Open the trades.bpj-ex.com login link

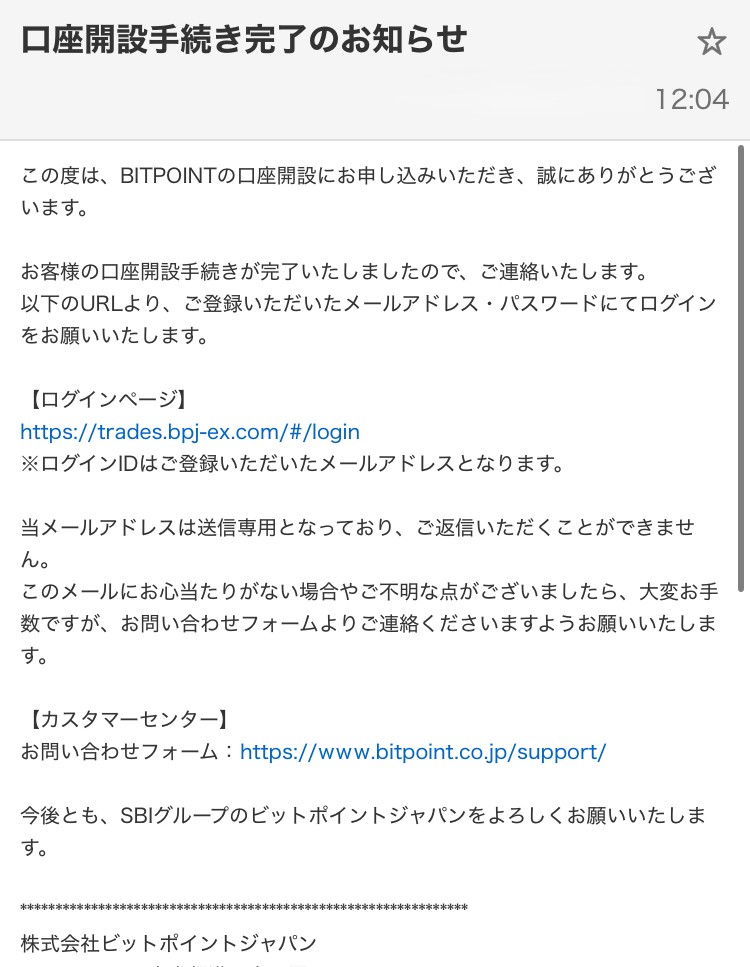[190, 432]
